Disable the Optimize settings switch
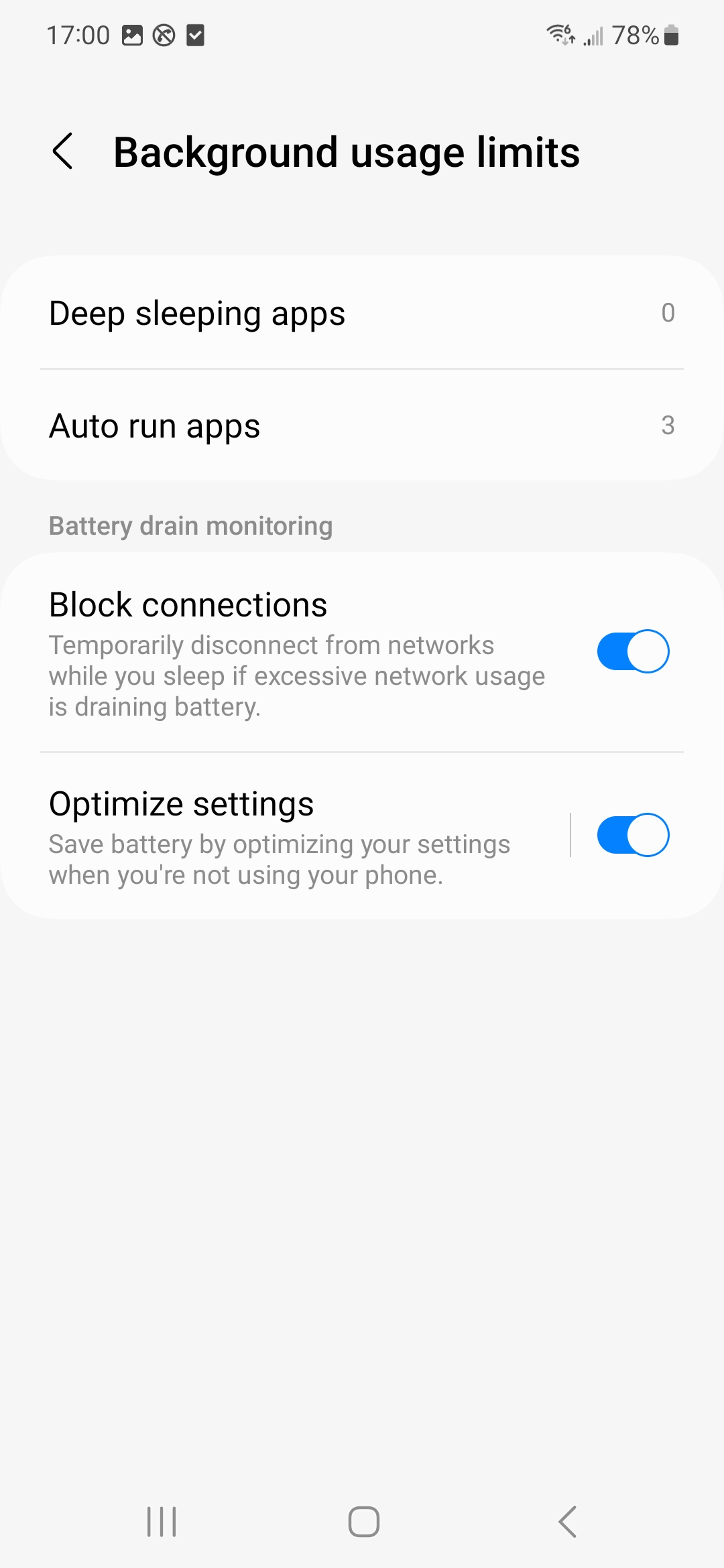Screen dimensions: 724x1568 [632, 835]
